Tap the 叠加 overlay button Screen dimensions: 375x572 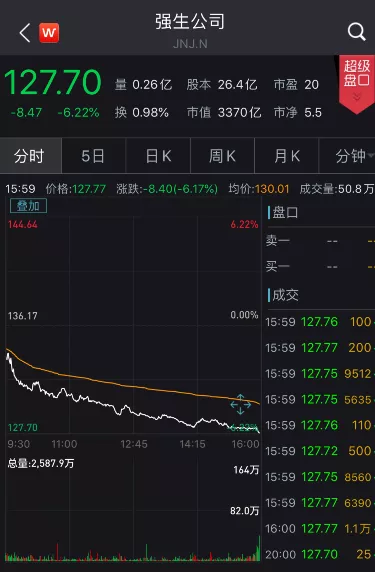pyautogui.click(x=28, y=206)
